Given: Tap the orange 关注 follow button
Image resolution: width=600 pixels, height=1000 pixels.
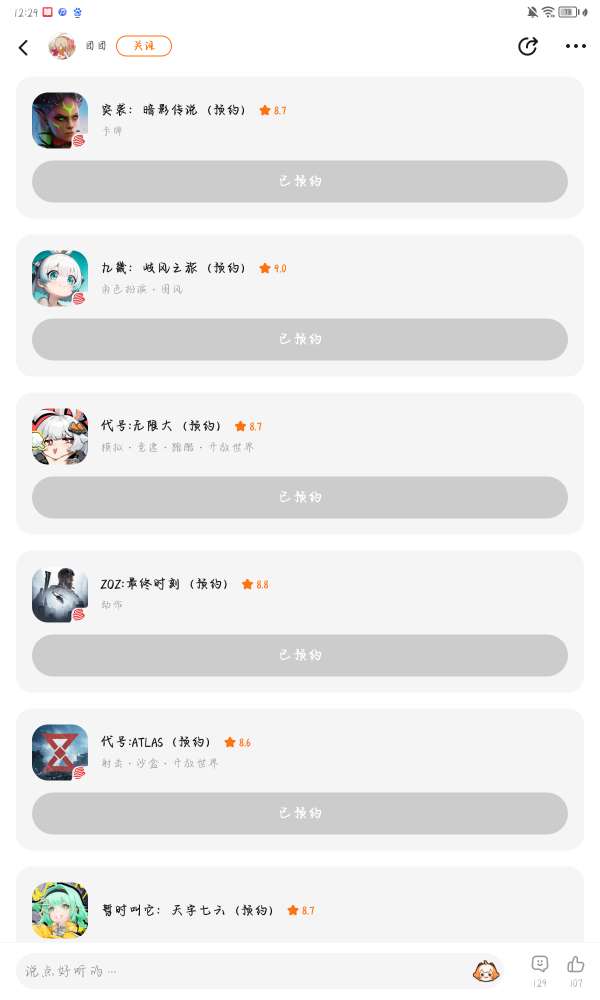Looking at the screenshot, I should pyautogui.click(x=143, y=46).
